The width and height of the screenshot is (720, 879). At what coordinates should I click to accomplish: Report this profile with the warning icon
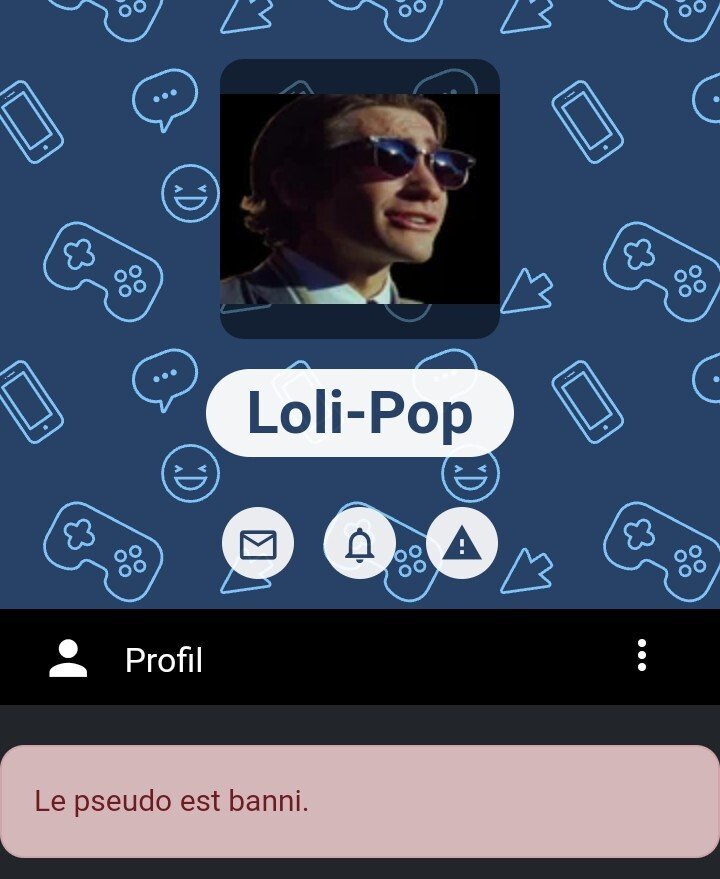(x=462, y=544)
